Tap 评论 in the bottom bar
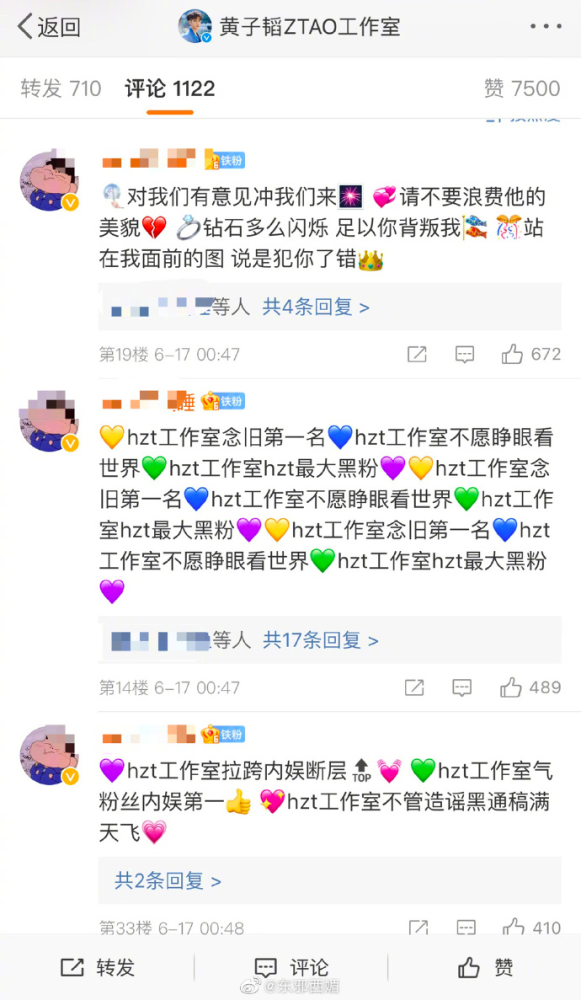Image resolution: width=581 pixels, height=1000 pixels. click(x=291, y=967)
